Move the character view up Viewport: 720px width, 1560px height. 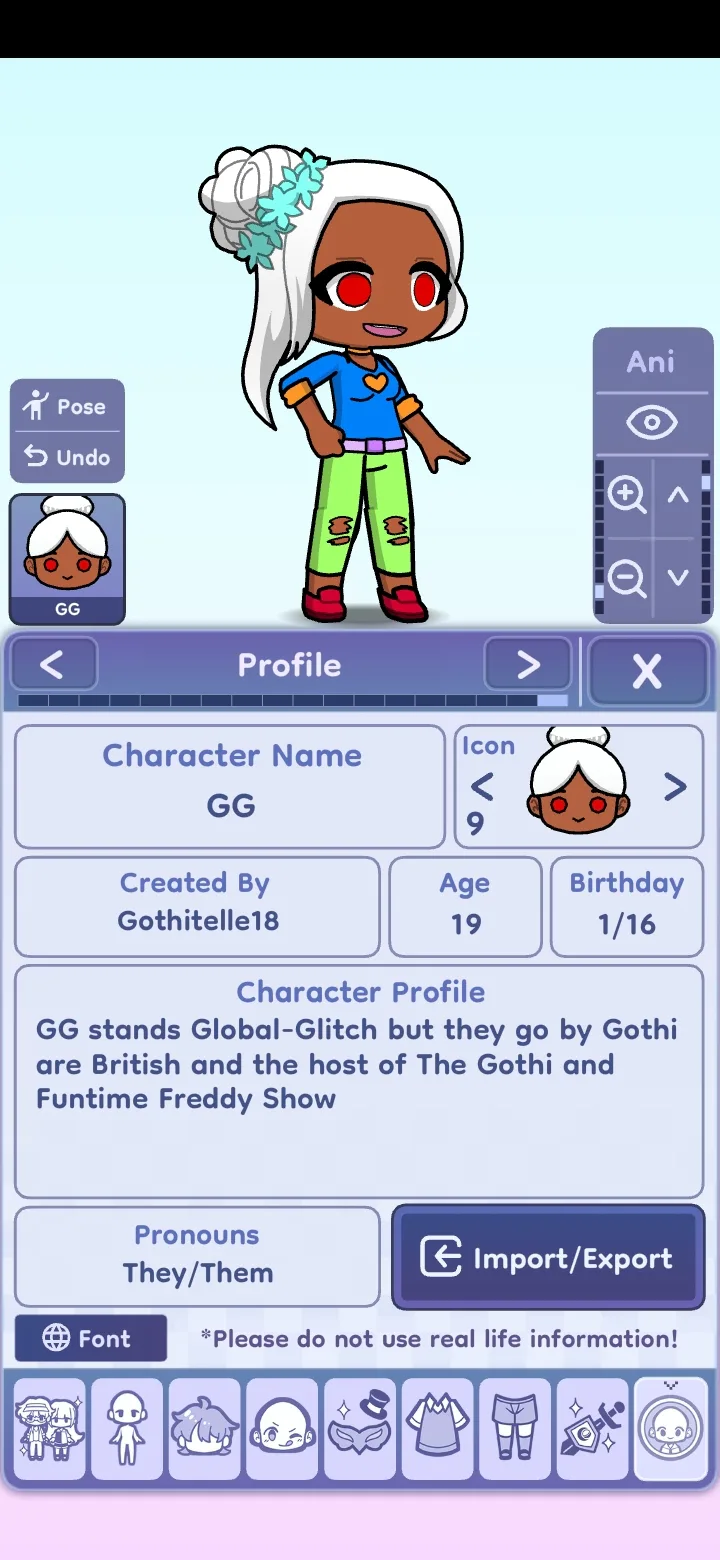point(678,494)
